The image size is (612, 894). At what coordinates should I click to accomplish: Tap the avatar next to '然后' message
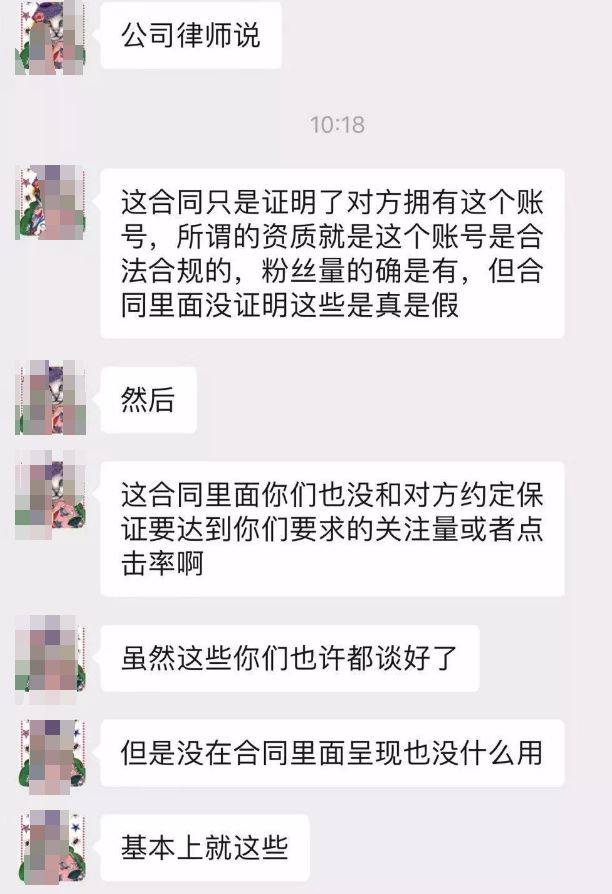50,400
